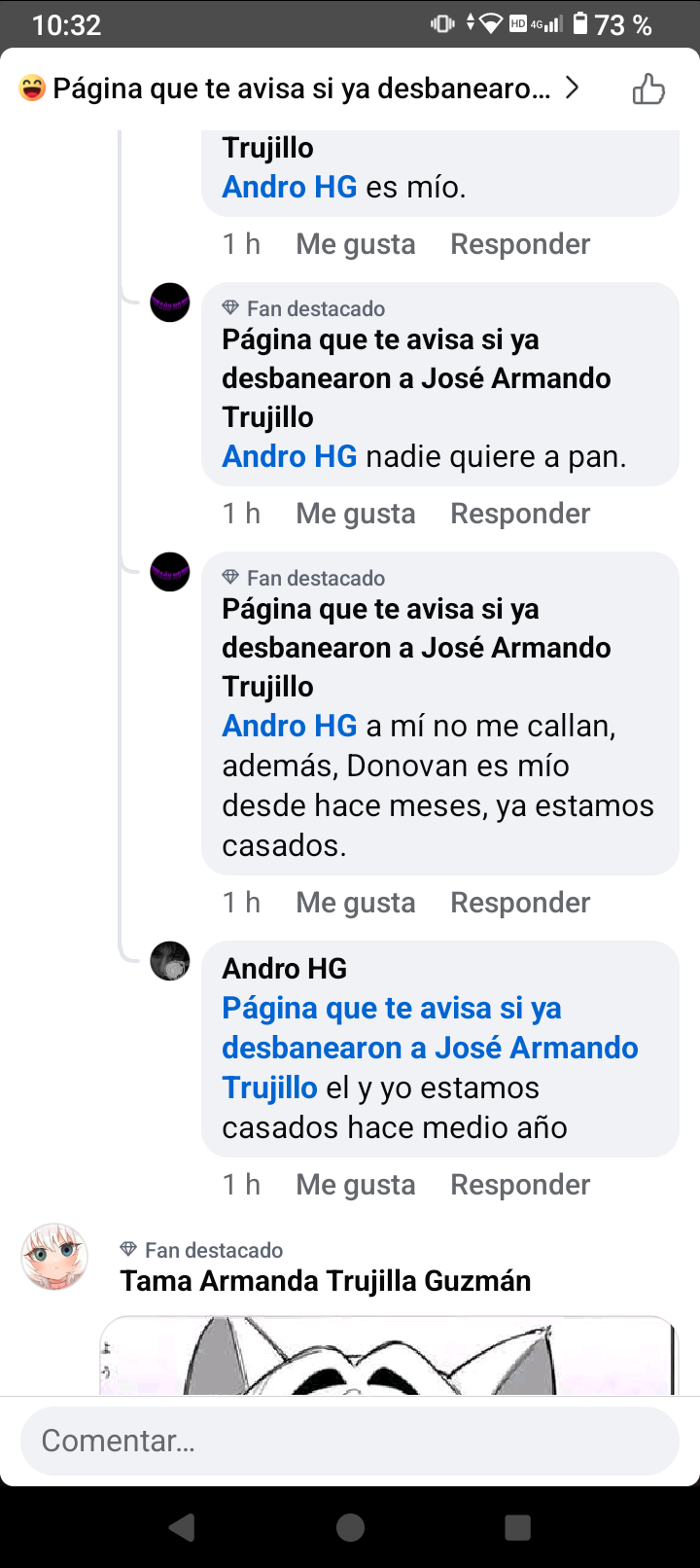
Task: Open Tama Armanda Trujilla Guzmán's profile
Action: [x=326, y=1281]
